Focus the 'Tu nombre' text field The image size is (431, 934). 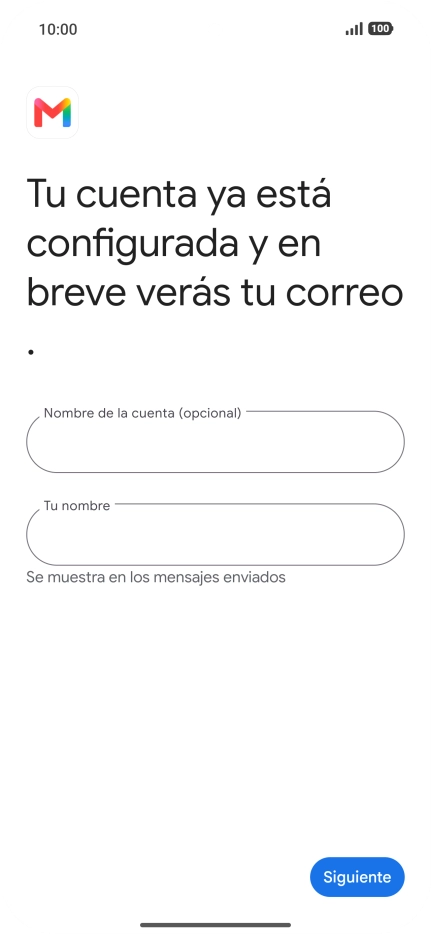point(216,534)
